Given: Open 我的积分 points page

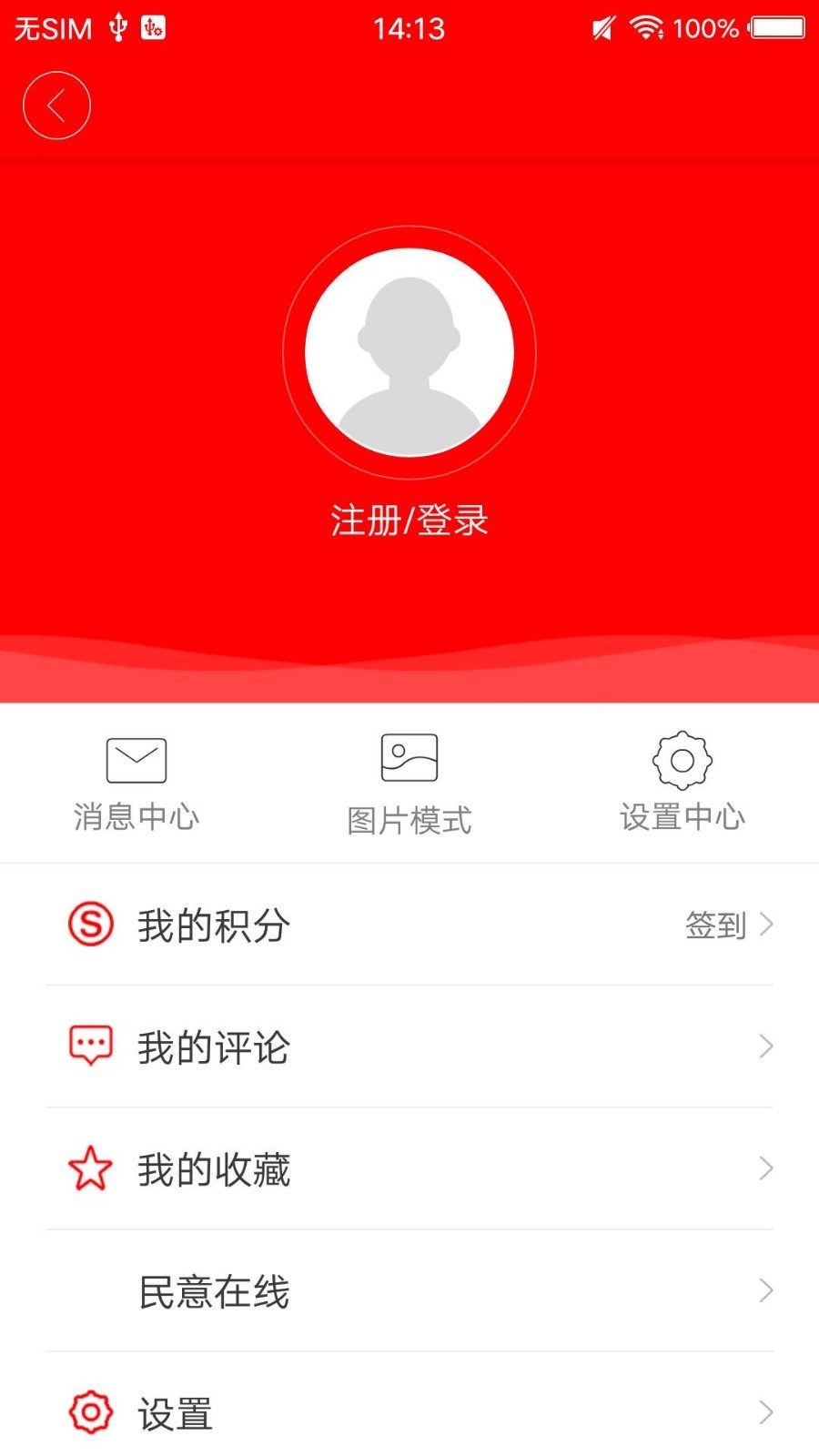Looking at the screenshot, I should pyautogui.click(x=214, y=925).
